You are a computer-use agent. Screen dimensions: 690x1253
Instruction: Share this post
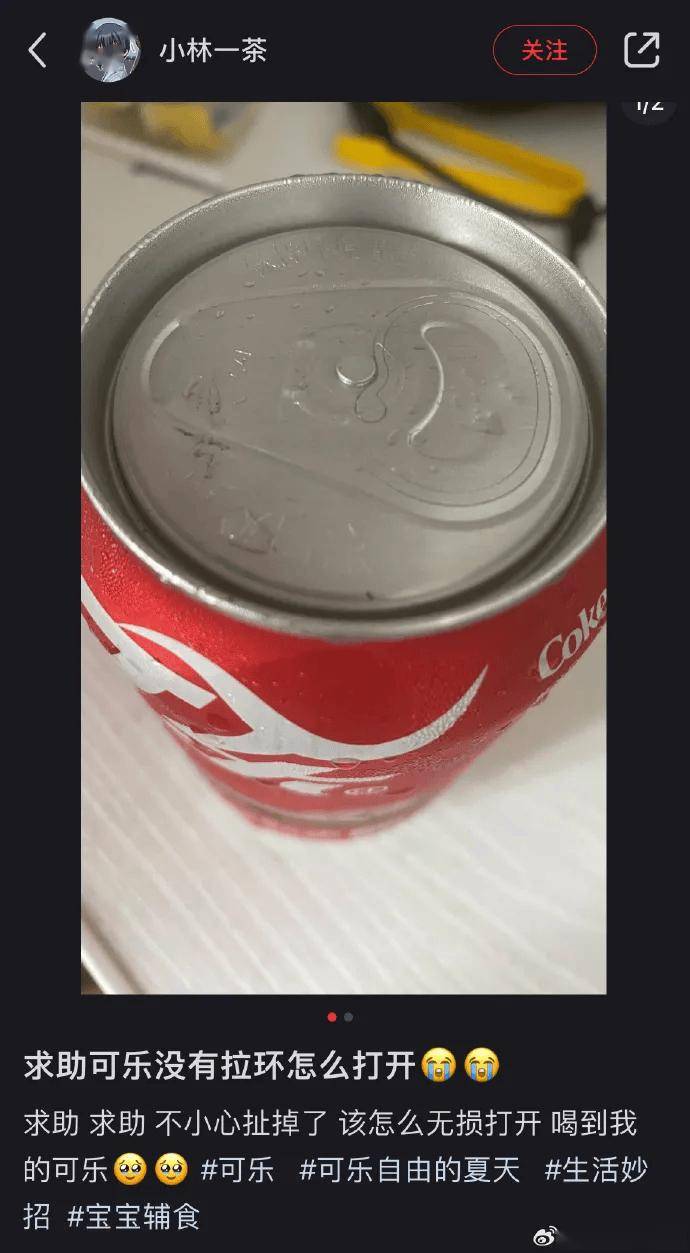[641, 50]
